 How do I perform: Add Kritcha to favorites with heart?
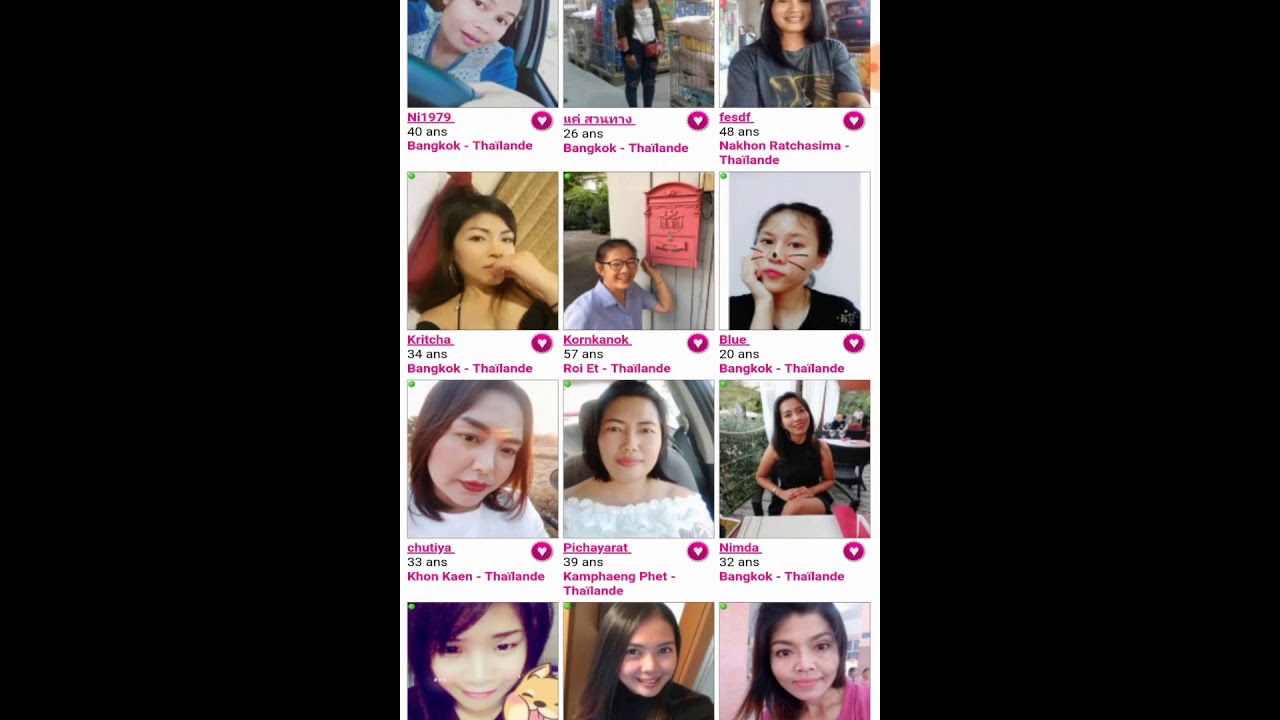[541, 343]
